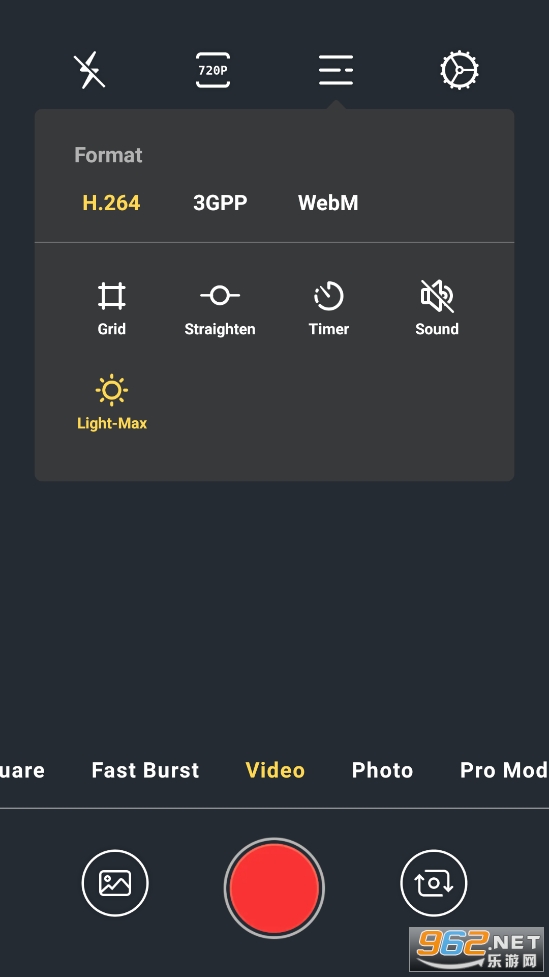Turn on Straighten
Screen dimensions: 549x977
[220, 308]
